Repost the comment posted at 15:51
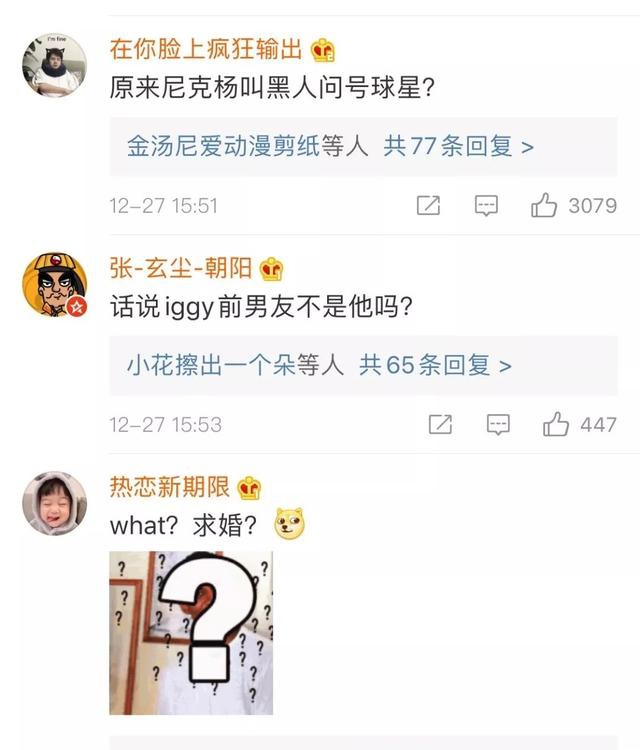640x750 pixels. [428, 206]
